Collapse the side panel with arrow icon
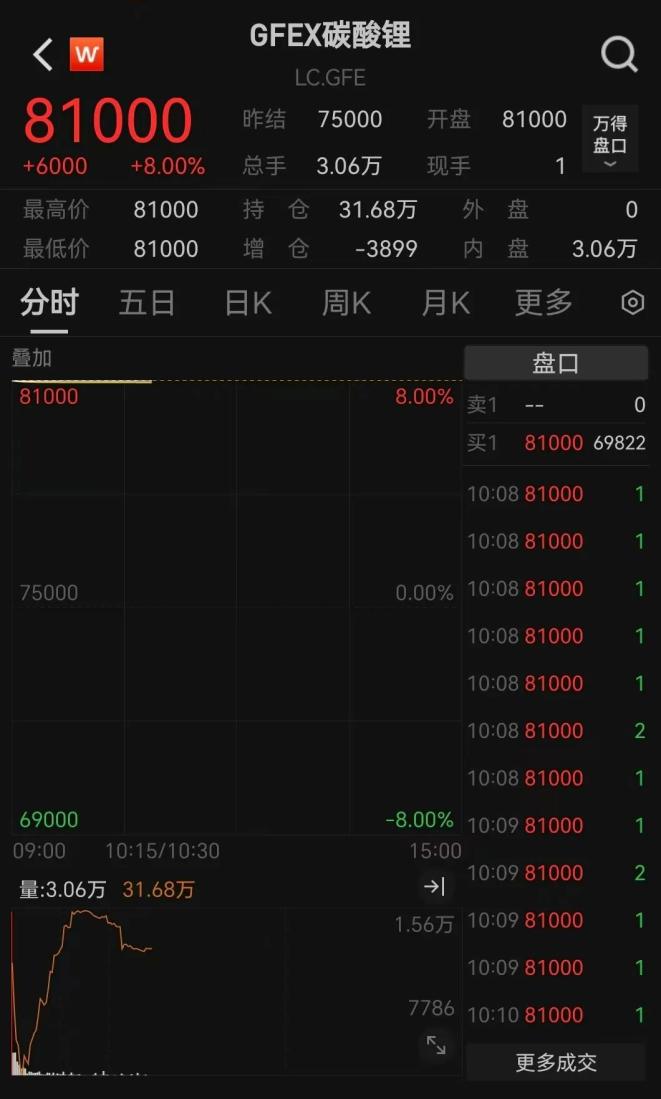This screenshot has height=1099, width=661. tap(435, 886)
